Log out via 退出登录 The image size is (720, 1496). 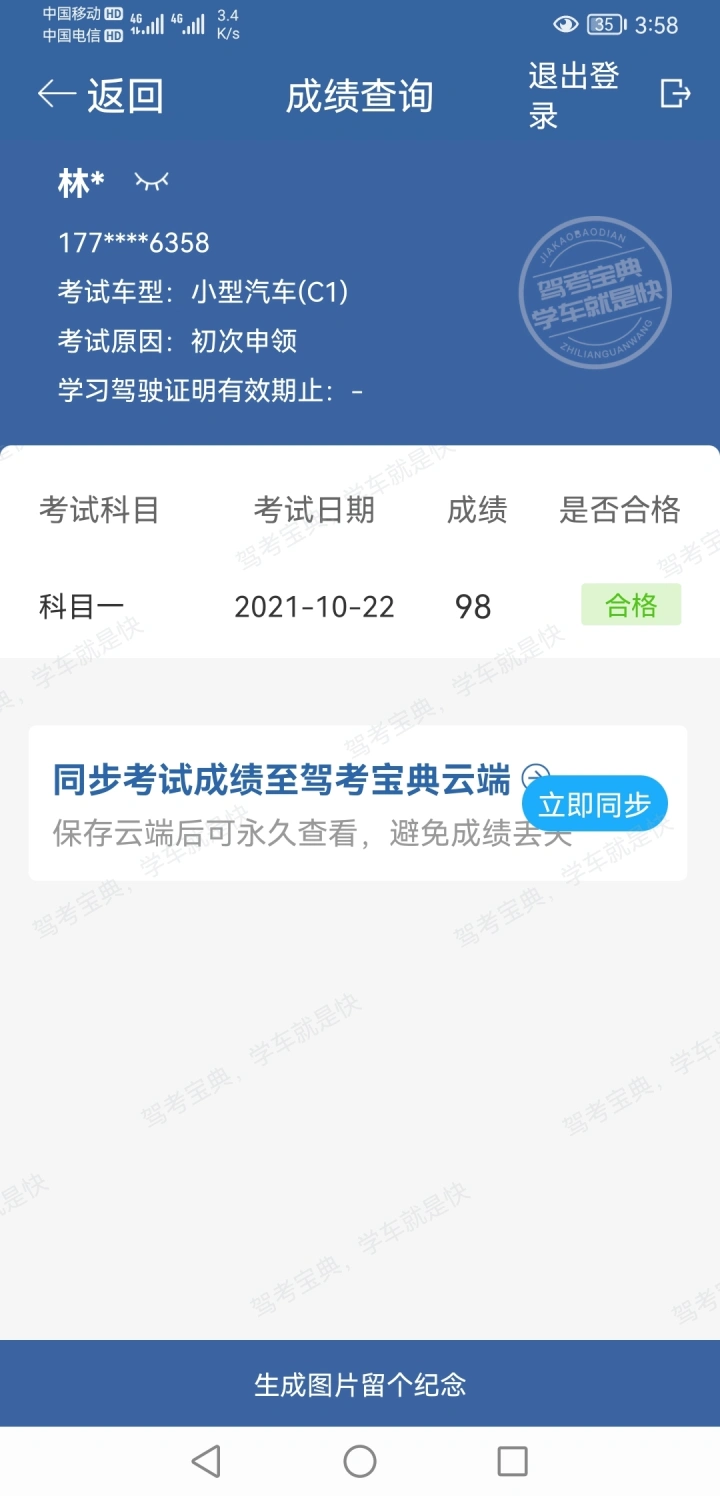tap(609, 95)
